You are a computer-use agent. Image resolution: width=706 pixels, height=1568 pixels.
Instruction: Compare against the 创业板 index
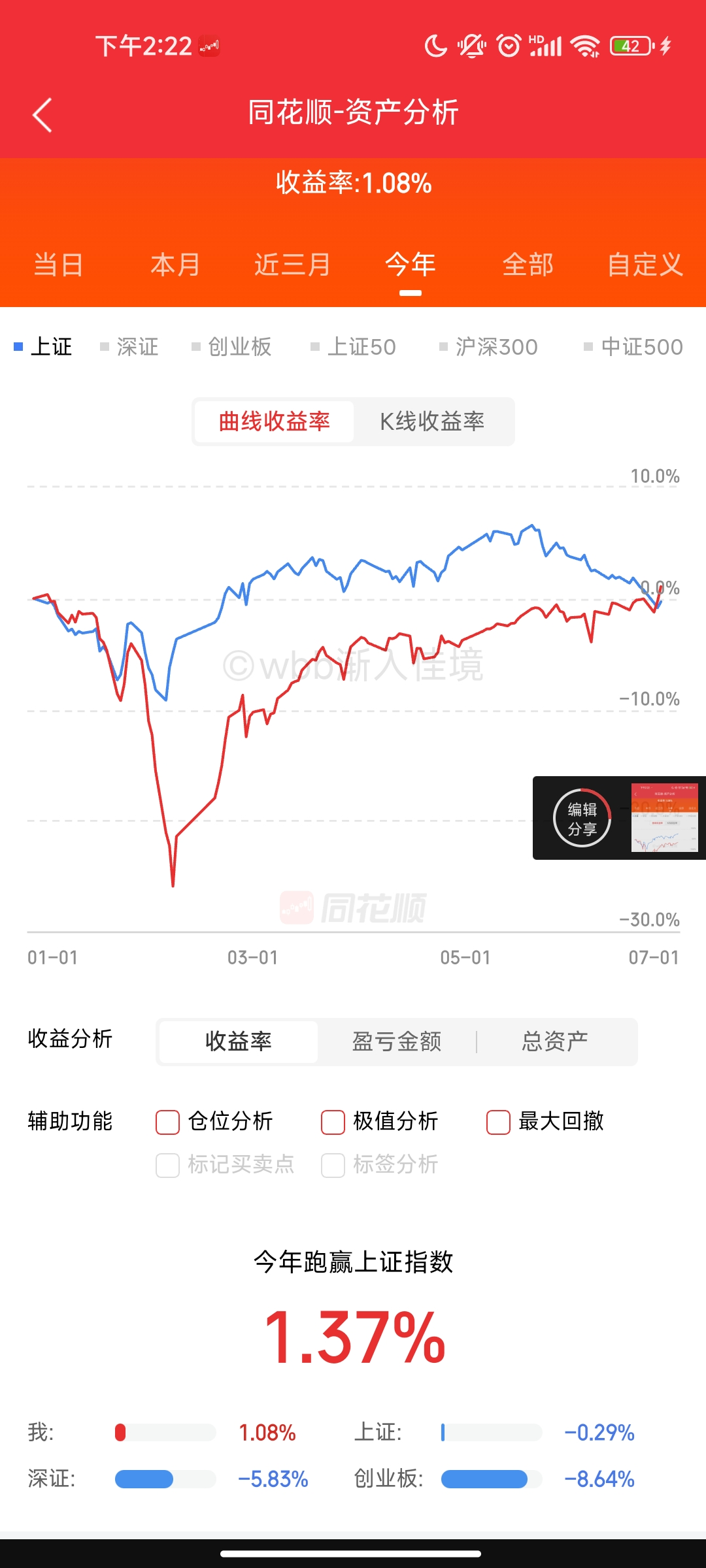[231, 347]
